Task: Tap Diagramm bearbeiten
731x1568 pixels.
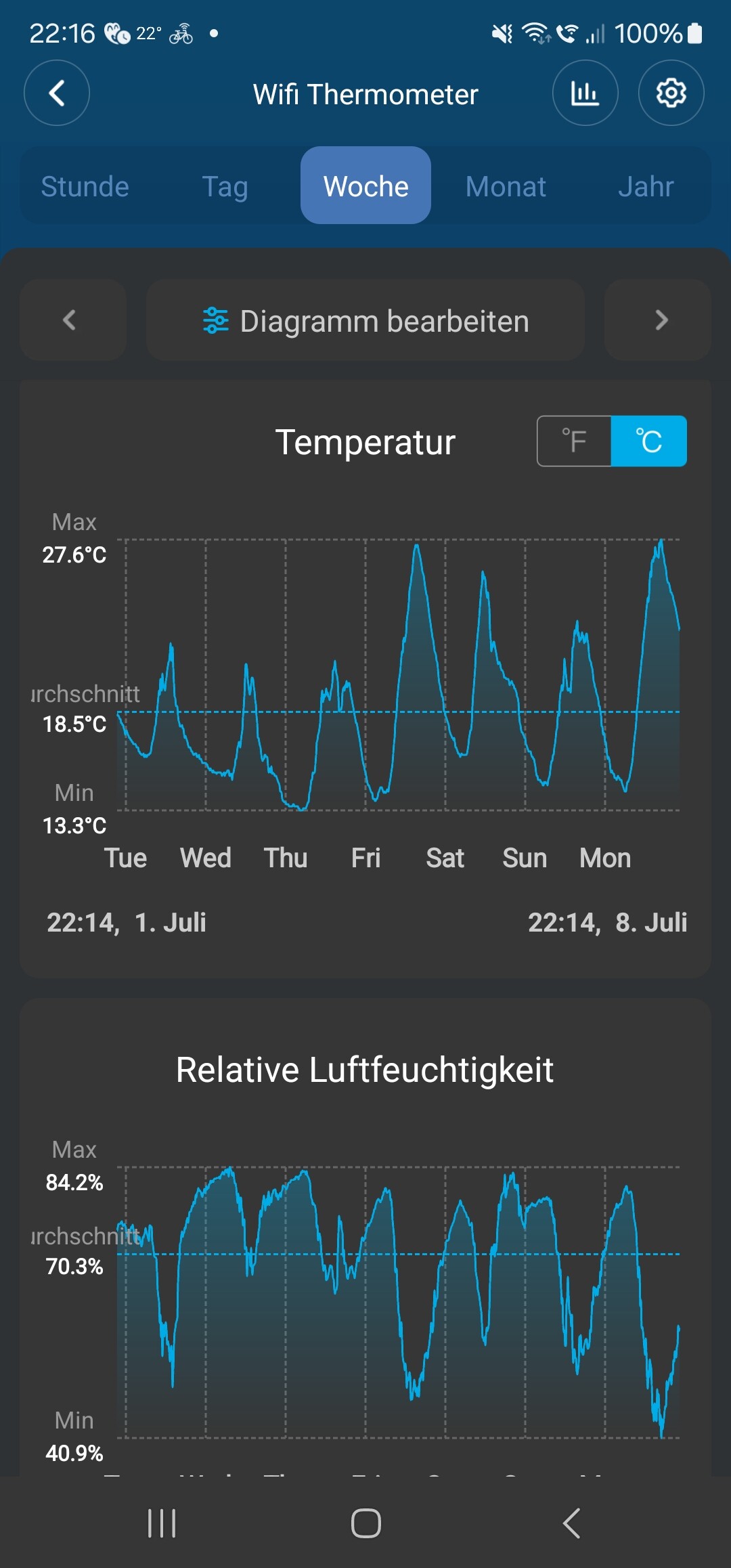Action: (365, 320)
